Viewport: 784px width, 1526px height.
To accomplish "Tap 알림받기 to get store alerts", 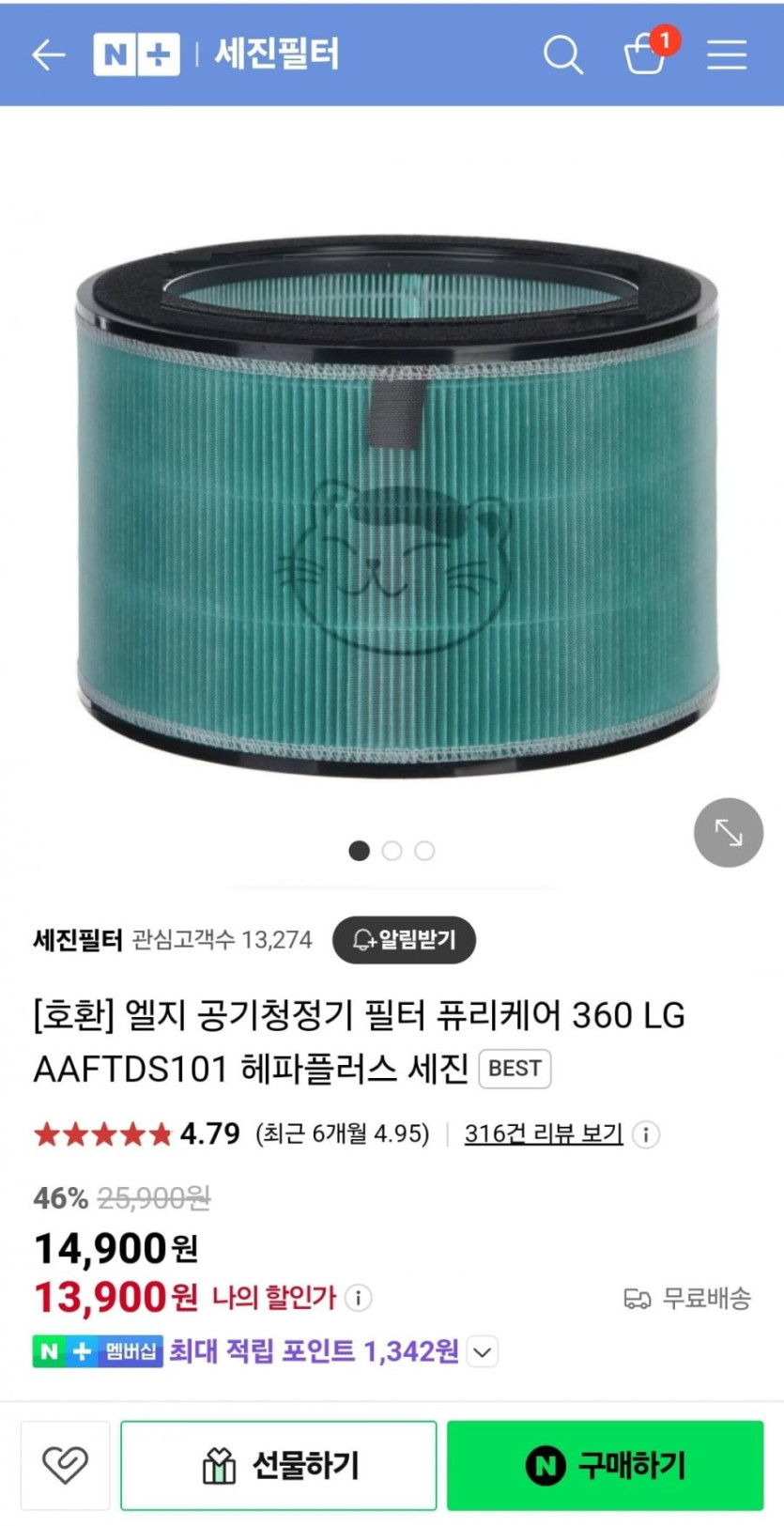I will (404, 939).
